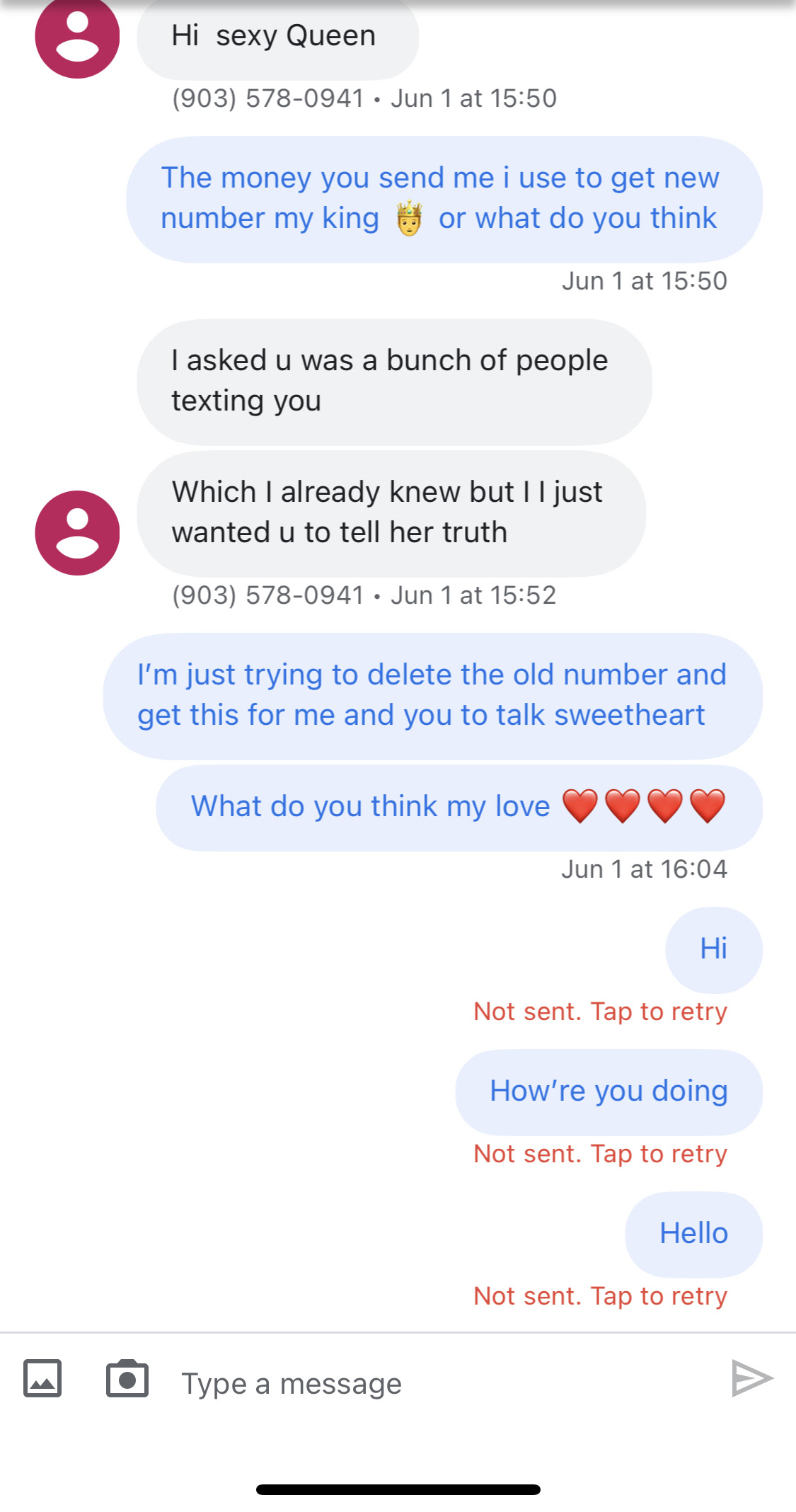Tap the send arrow icon

point(751,1378)
